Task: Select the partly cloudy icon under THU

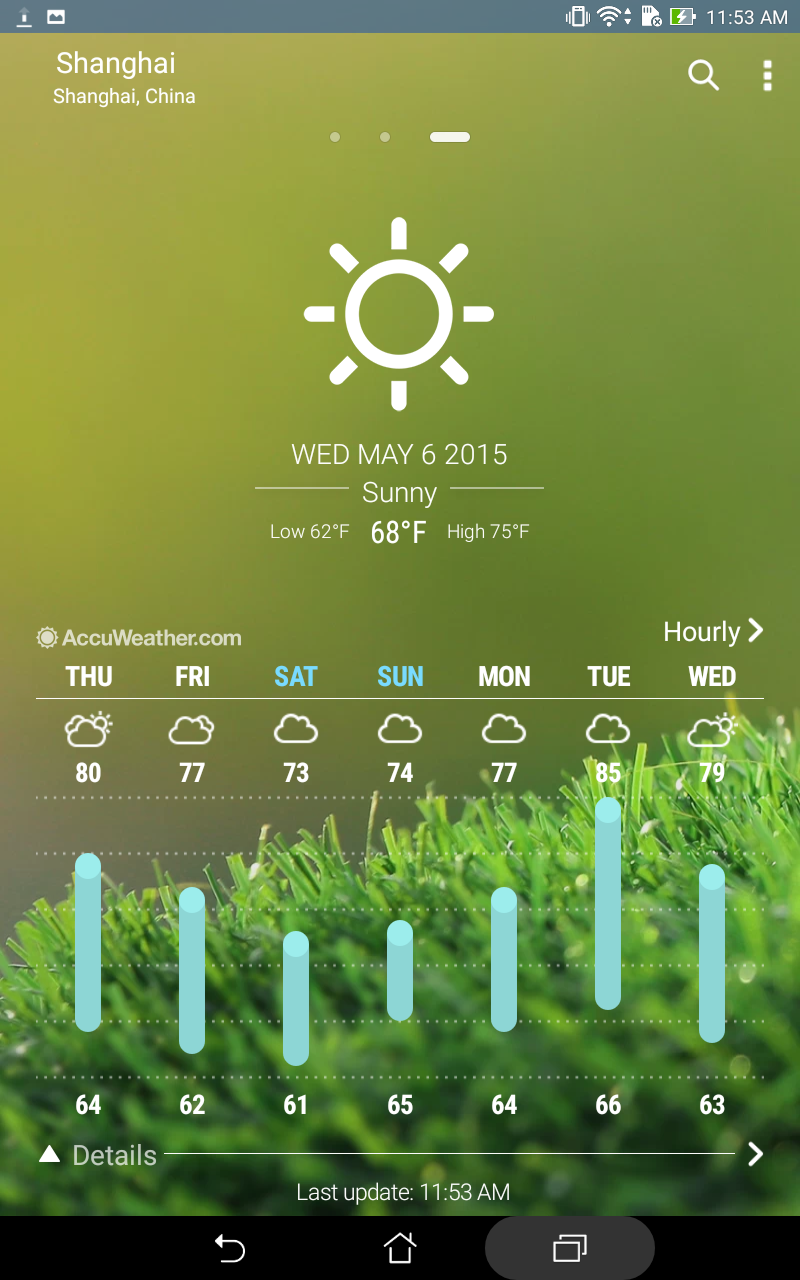Action: pos(88,729)
